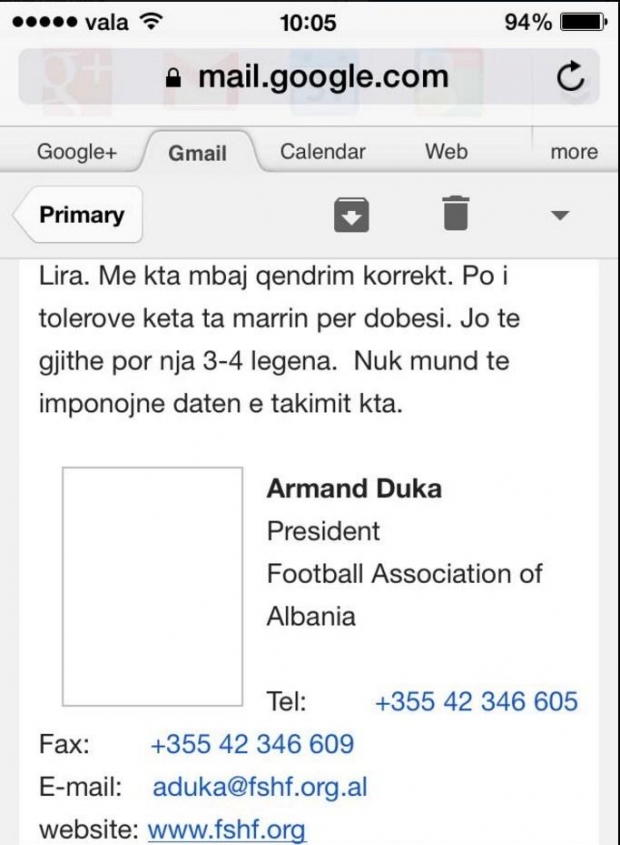
Task: Tap the Fax number +355 42 346 609
Action: (252, 744)
